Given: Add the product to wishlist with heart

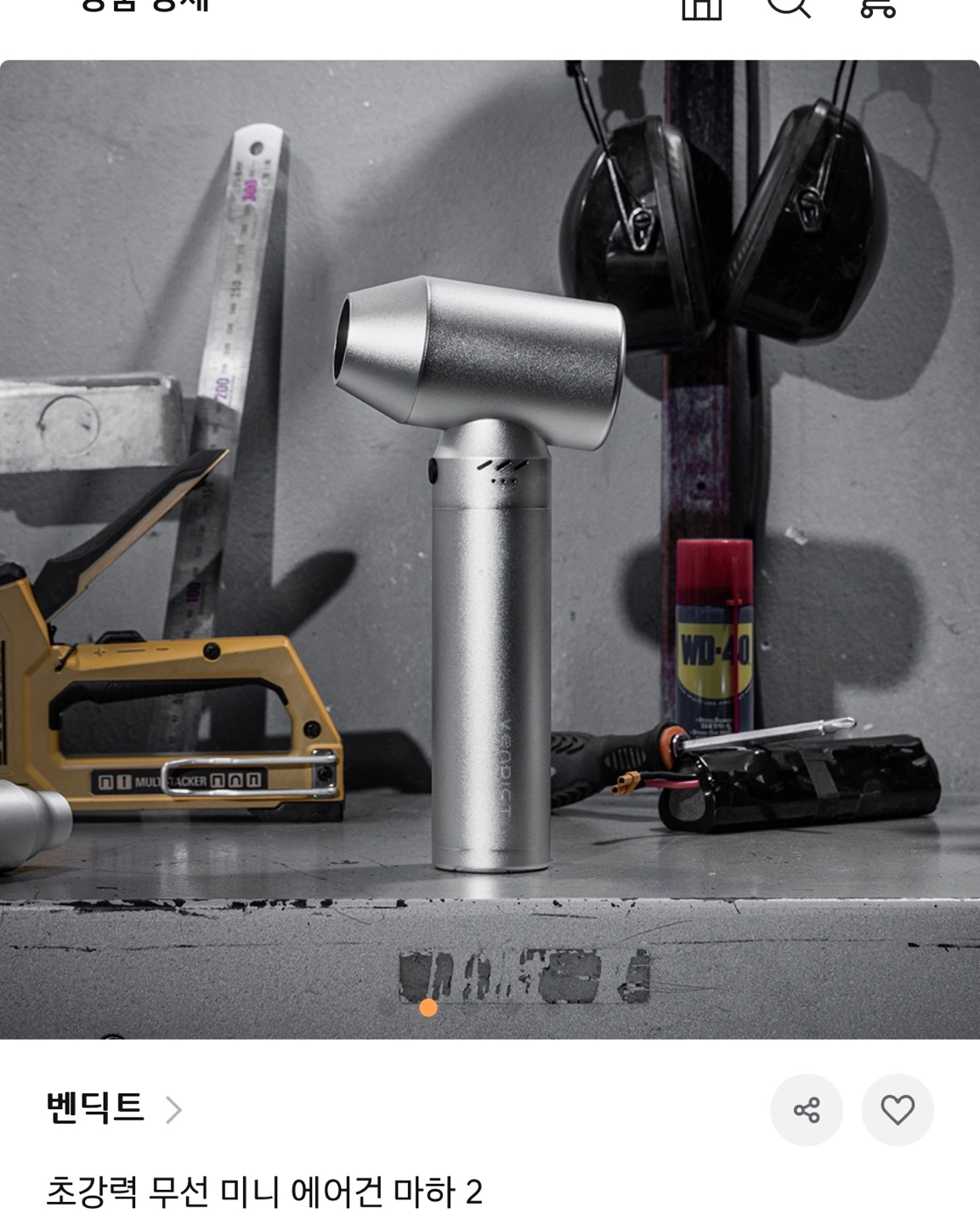Looking at the screenshot, I should tap(897, 1110).
